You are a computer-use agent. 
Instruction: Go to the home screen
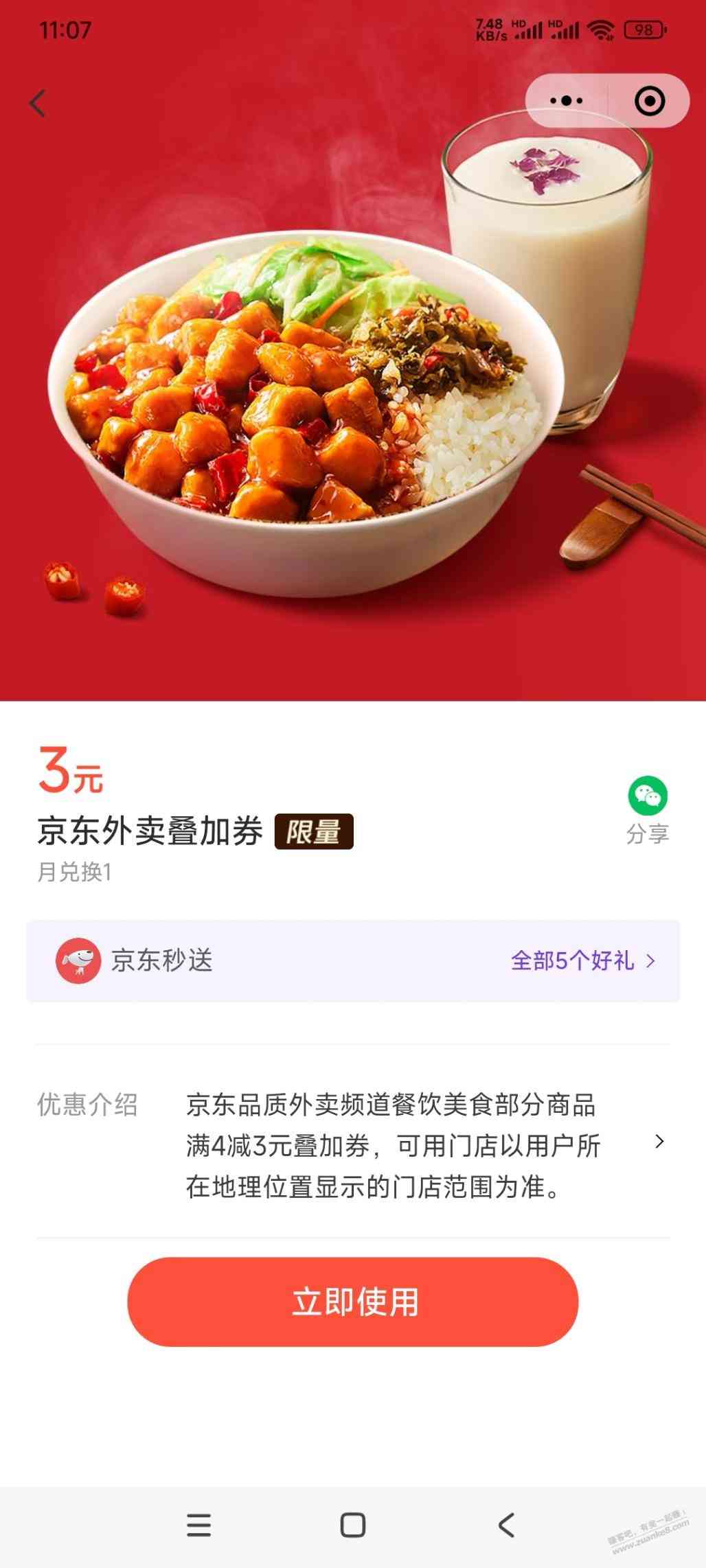click(x=353, y=1525)
